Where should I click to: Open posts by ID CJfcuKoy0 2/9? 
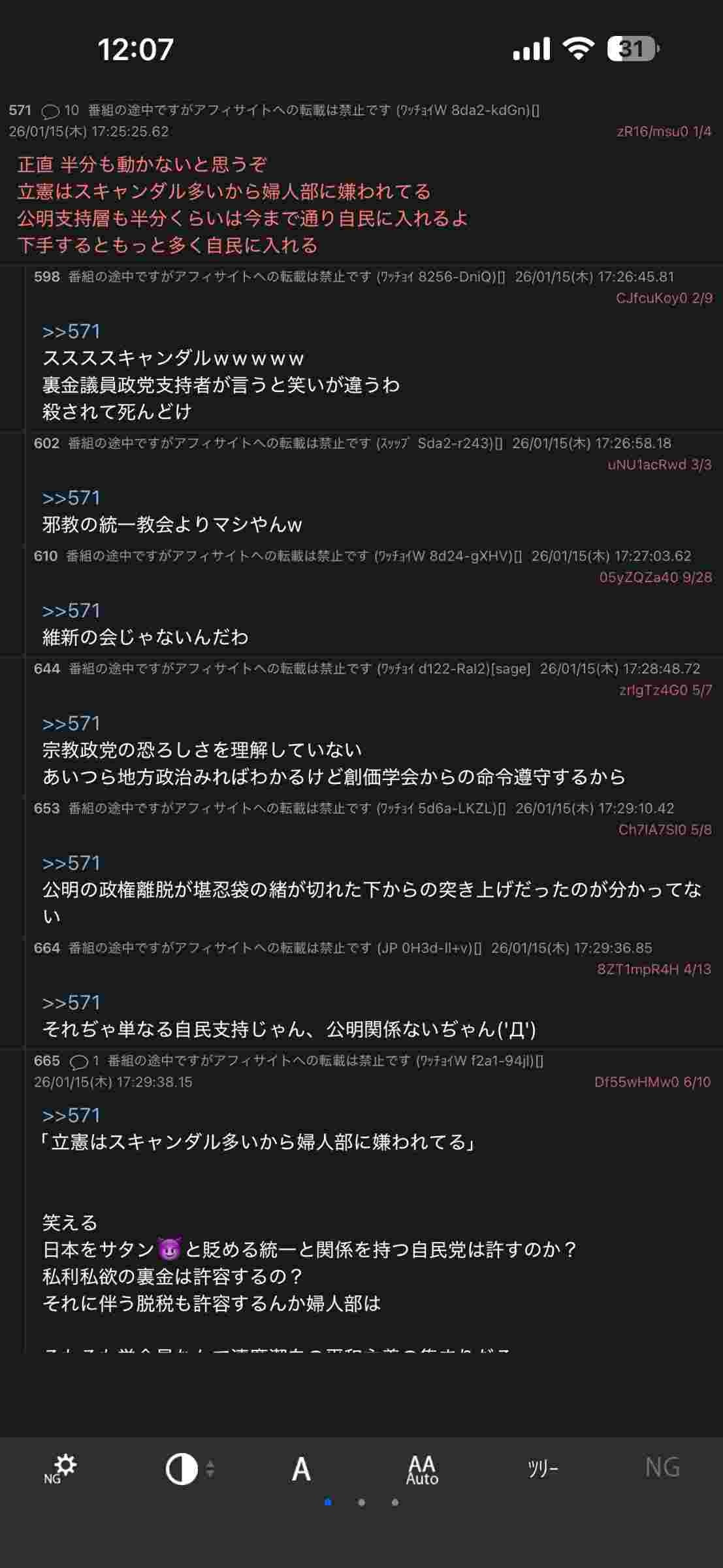pyautogui.click(x=664, y=298)
